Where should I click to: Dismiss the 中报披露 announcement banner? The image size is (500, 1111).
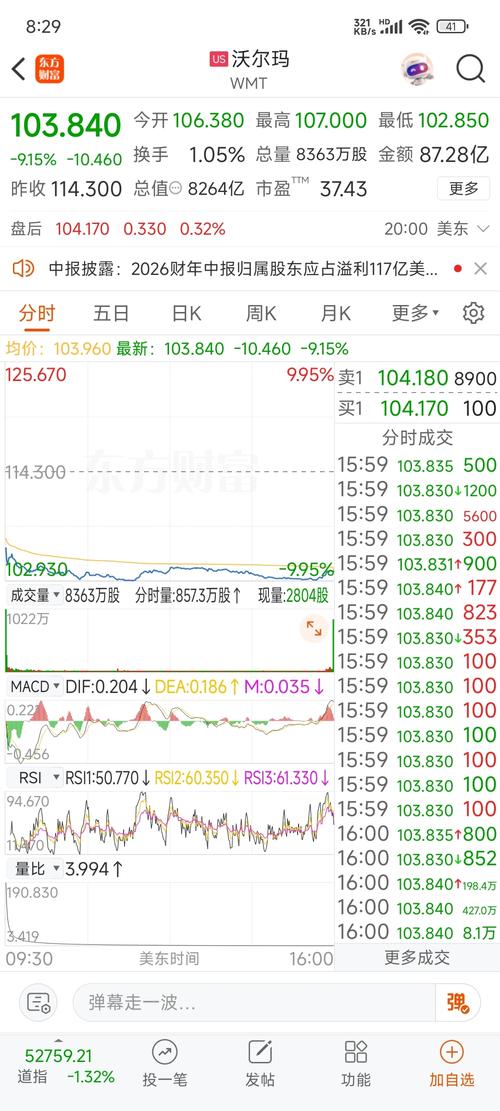click(x=480, y=269)
